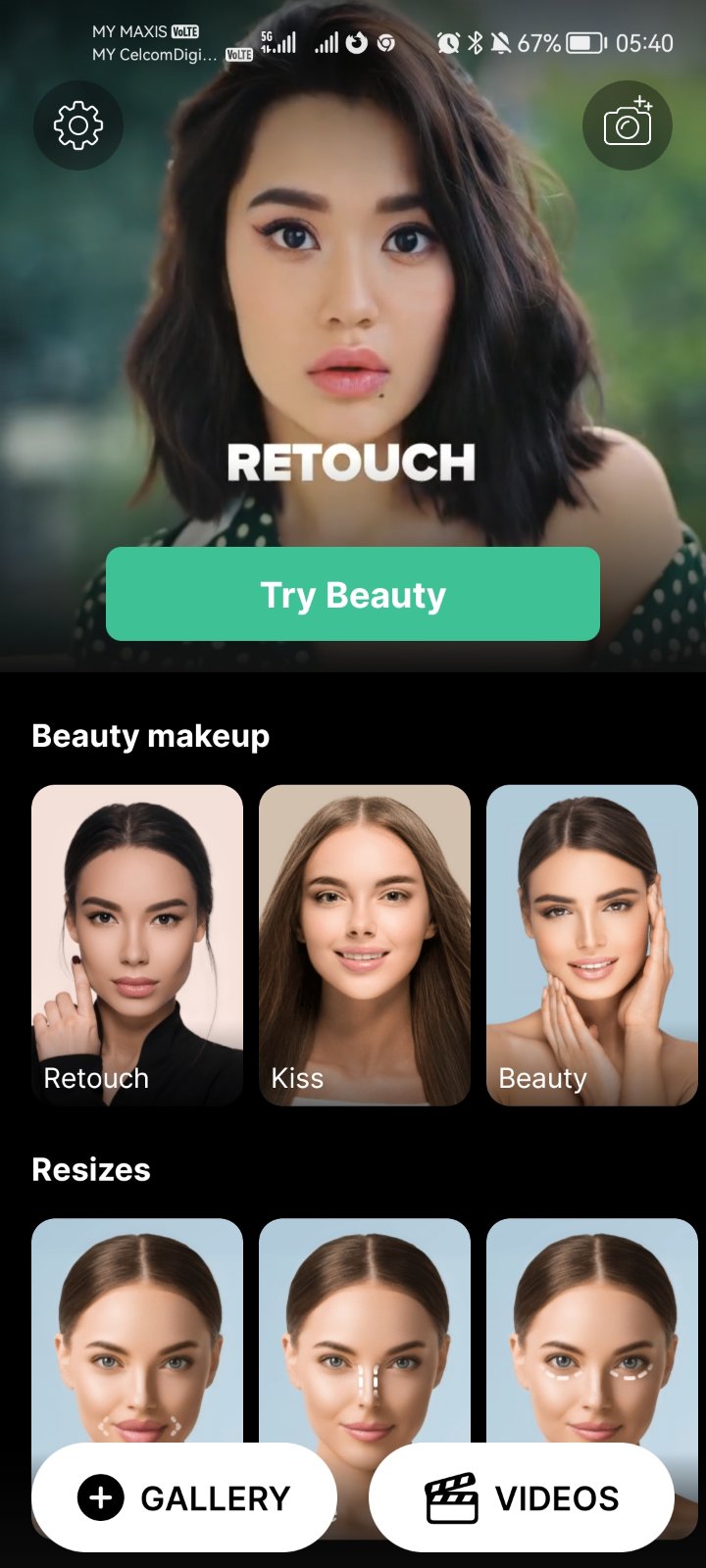The image size is (706, 1568).
Task: Select the Kiss makeup card
Action: click(365, 946)
